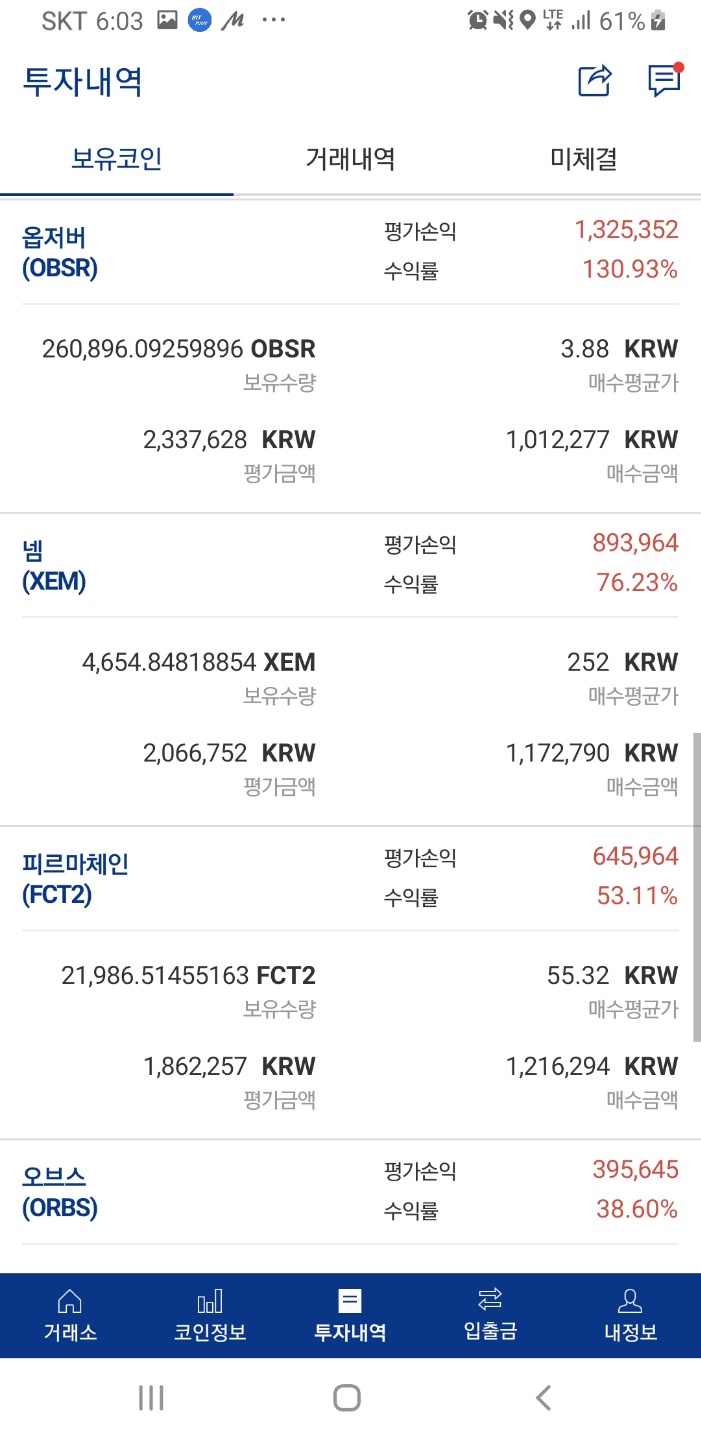Select the 보유코인 tab
This screenshot has height=1440, width=701.
[117, 158]
